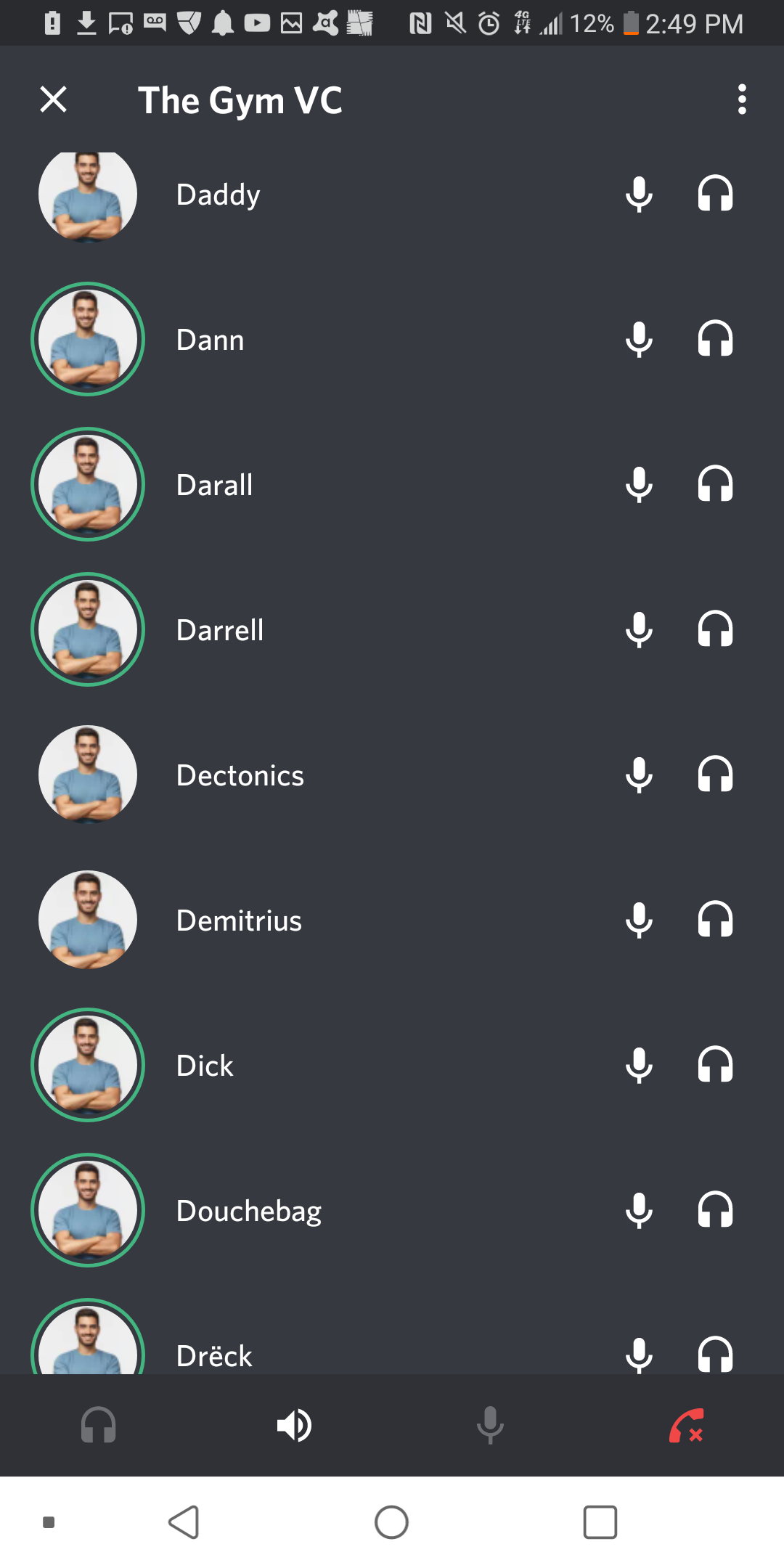Select the user Drëck
This screenshot has height=1568, width=784.
(x=214, y=1355)
